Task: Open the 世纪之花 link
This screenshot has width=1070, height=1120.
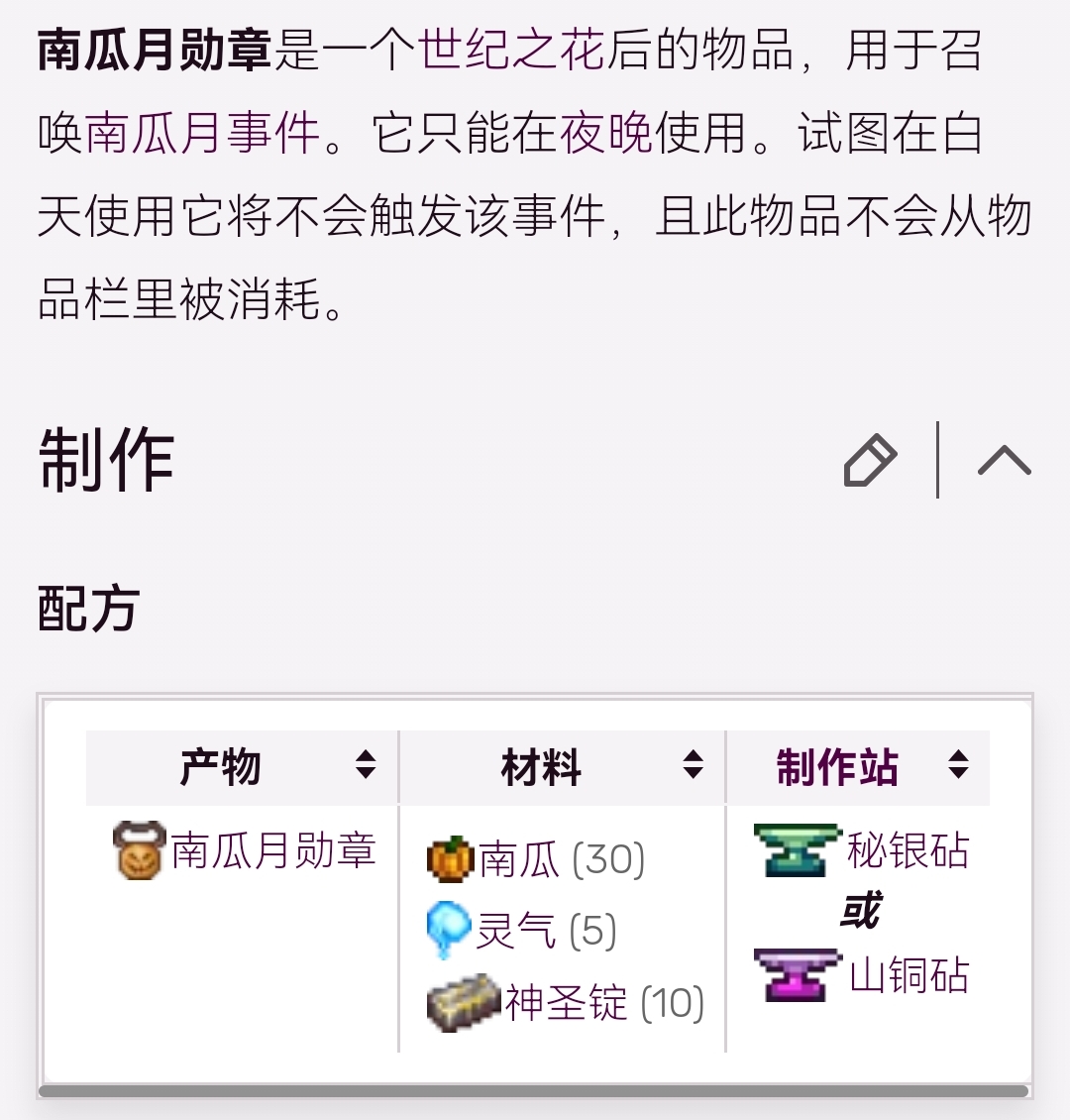Action: 510,50
